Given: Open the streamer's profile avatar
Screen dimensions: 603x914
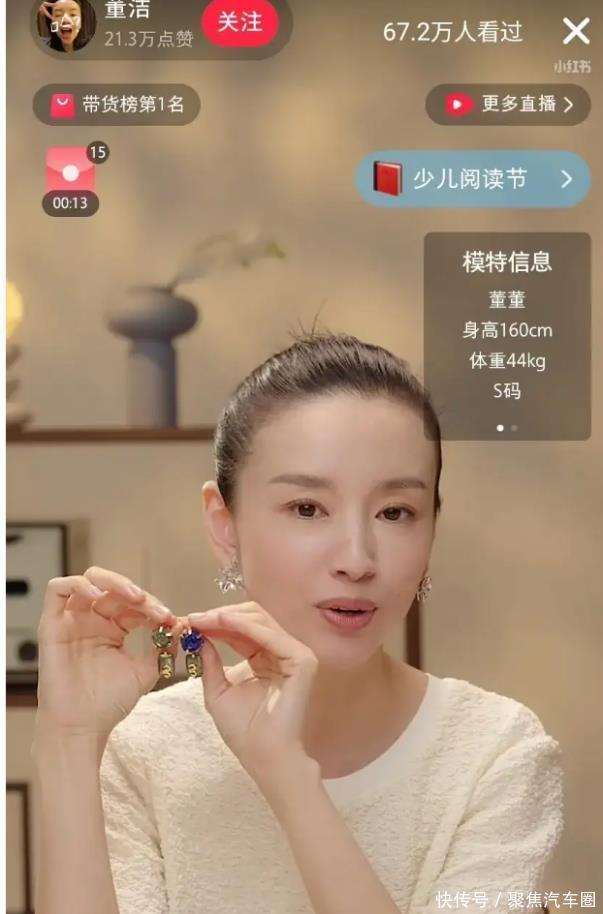Looking at the screenshot, I should coord(65,24).
